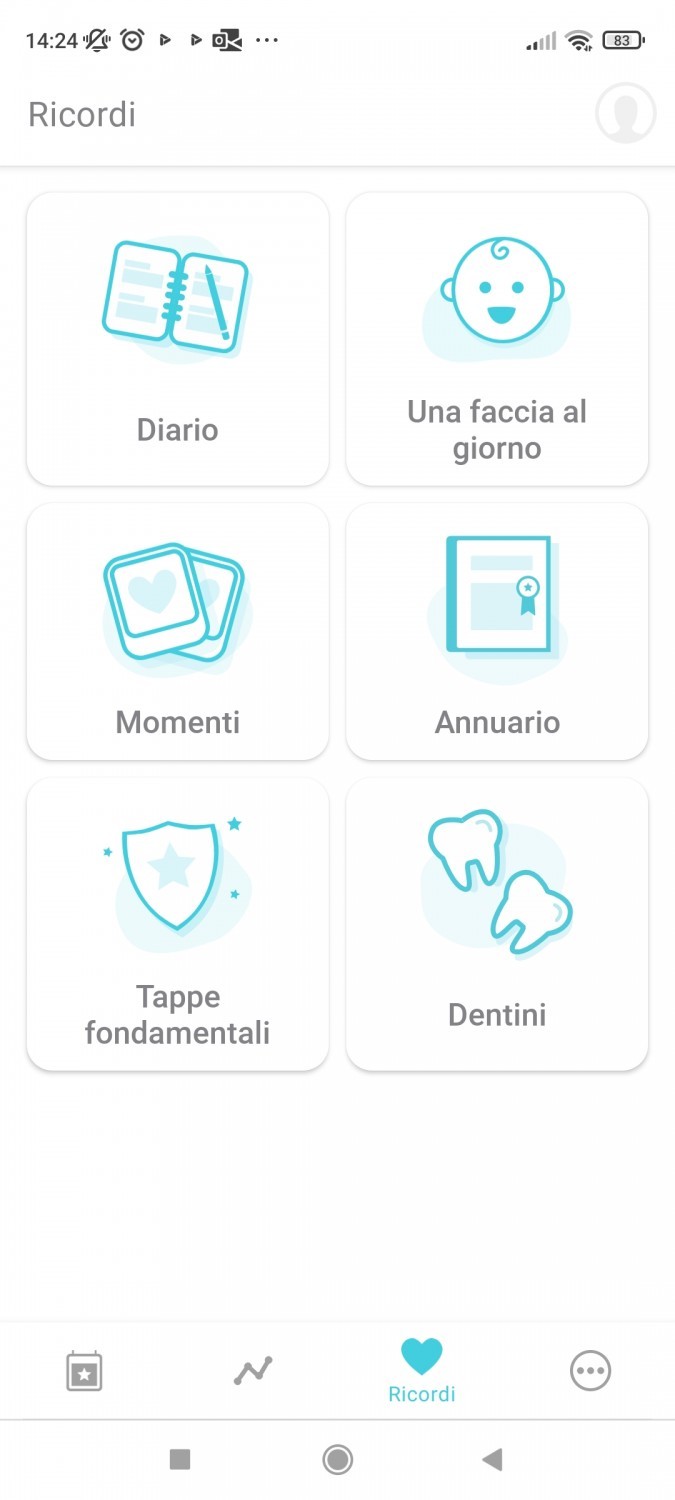
Task: Tap the Ricordi tab
Action: coord(421,1371)
